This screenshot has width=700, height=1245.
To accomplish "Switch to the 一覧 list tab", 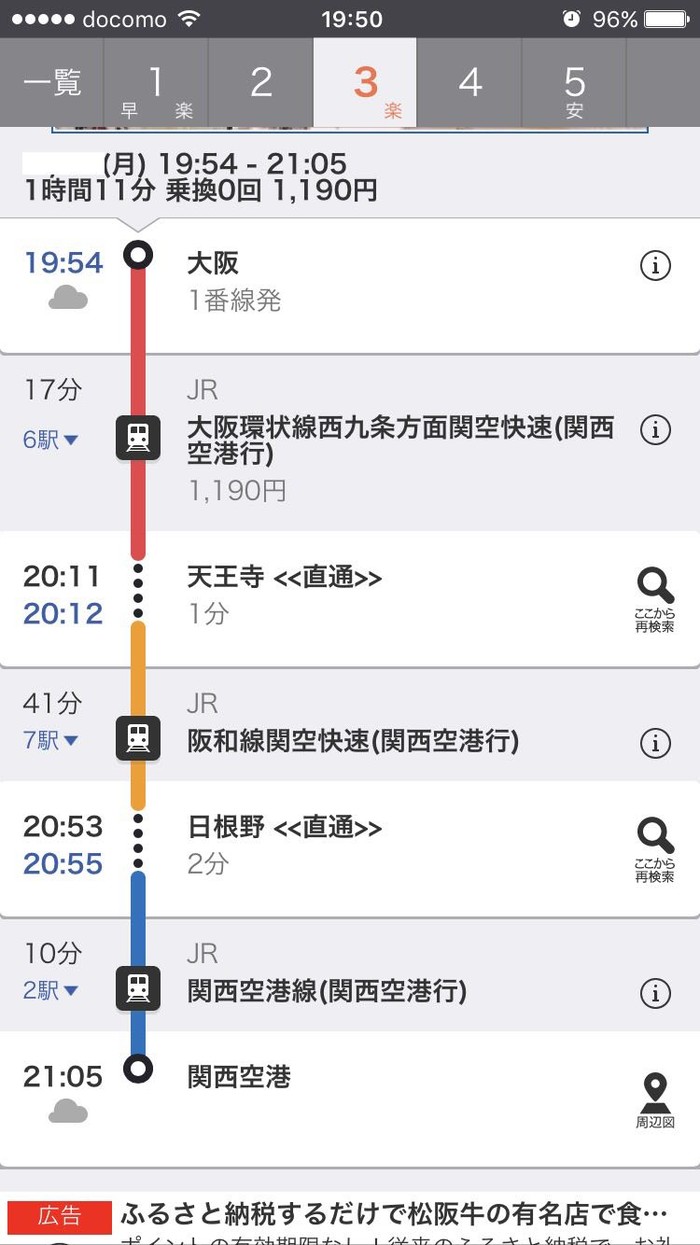I will [x=52, y=83].
